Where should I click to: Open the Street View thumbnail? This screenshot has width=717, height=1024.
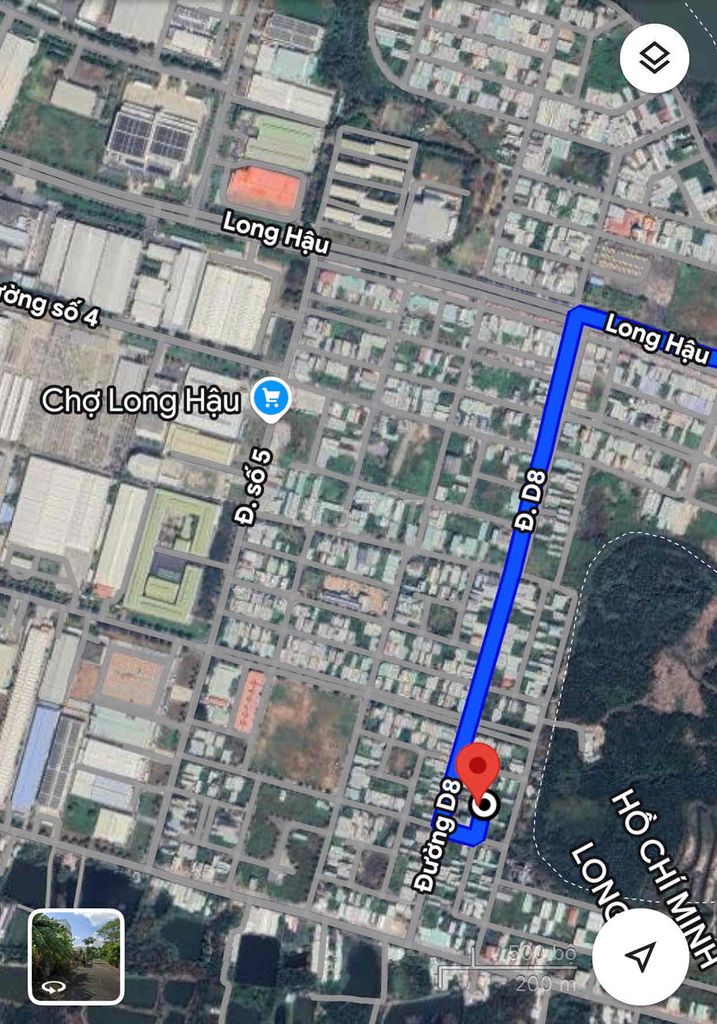click(x=76, y=956)
